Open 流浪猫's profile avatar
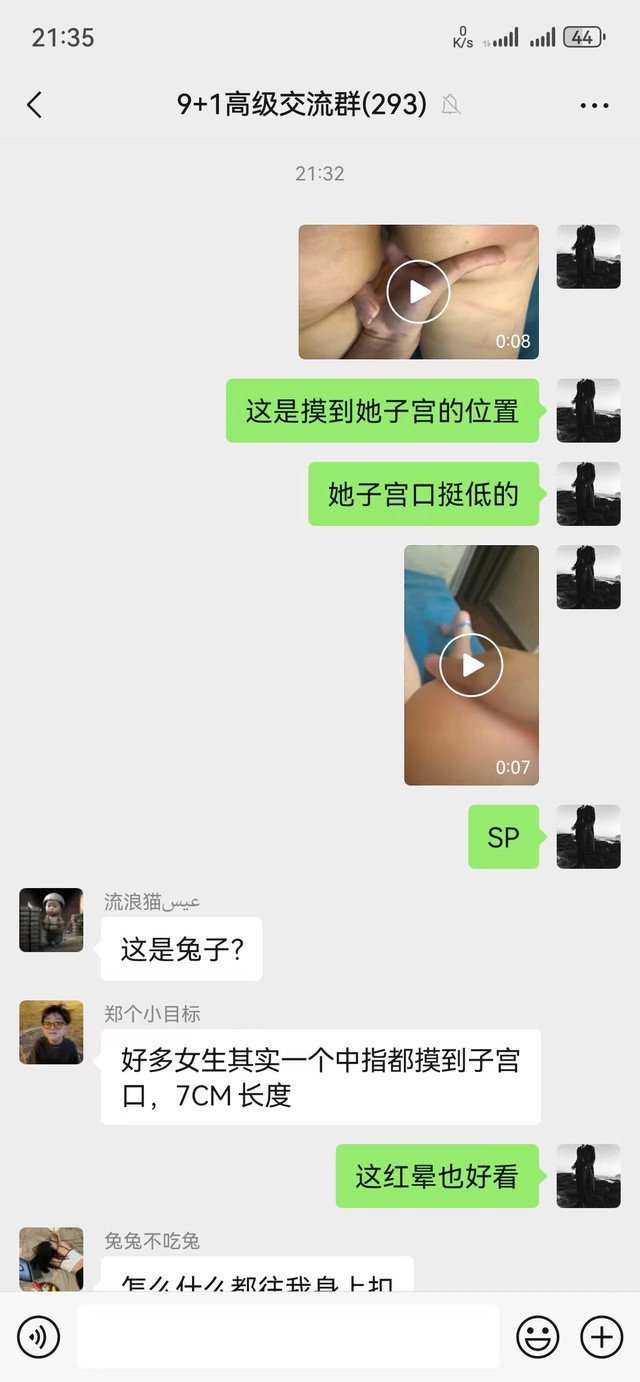 click(x=51, y=920)
